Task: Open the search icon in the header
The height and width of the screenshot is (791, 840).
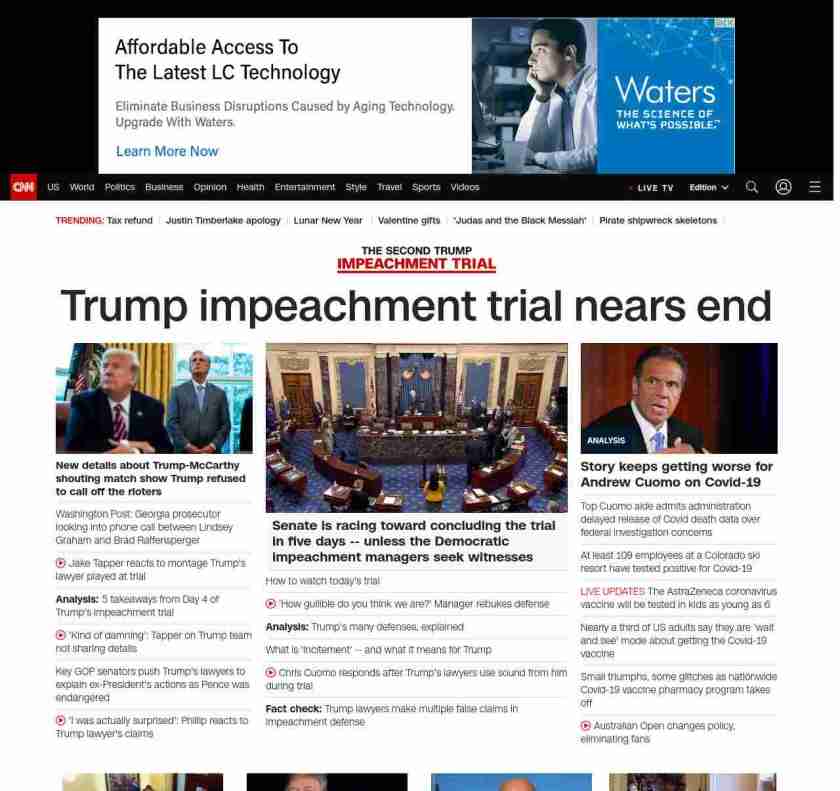Action: coord(752,187)
